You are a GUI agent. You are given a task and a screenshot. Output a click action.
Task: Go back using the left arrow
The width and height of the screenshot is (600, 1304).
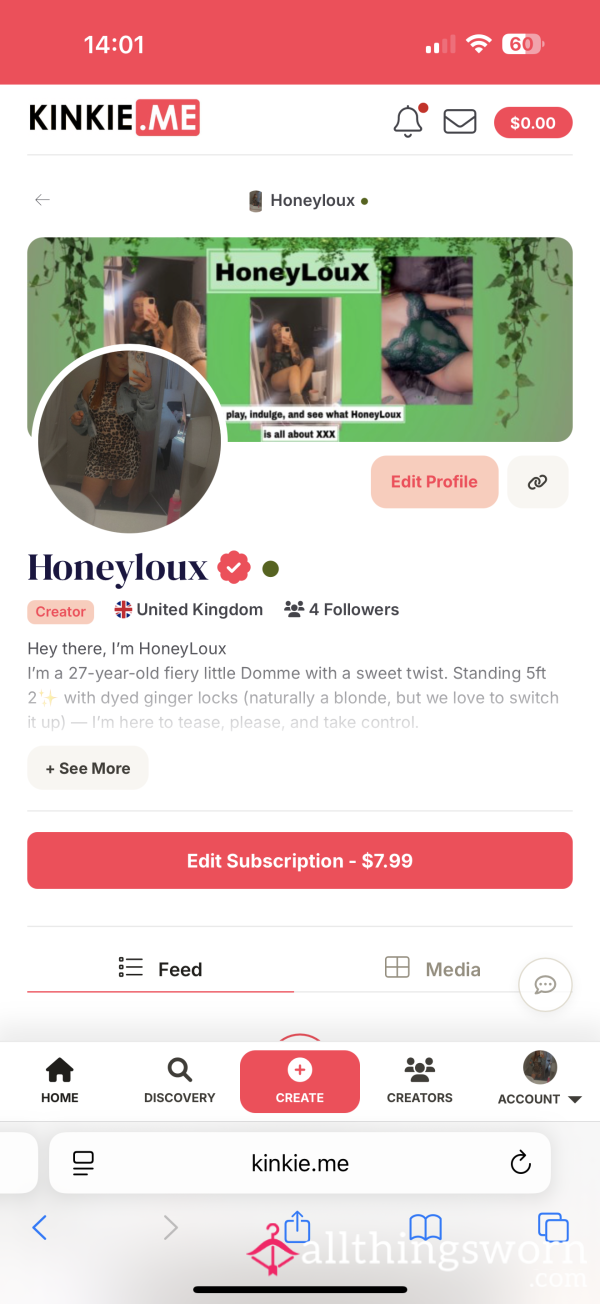42,200
